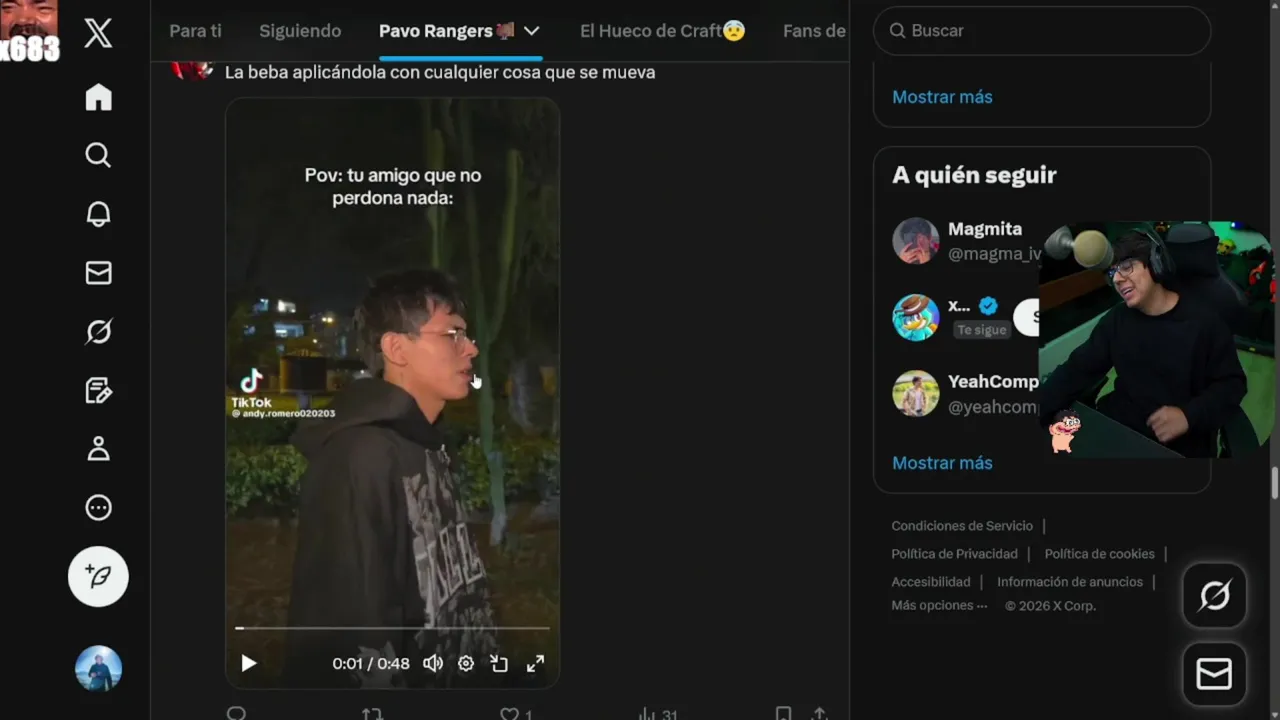This screenshot has width=1280, height=720.
Task: Open direct messages envelope in sidebar
Action: point(98,273)
